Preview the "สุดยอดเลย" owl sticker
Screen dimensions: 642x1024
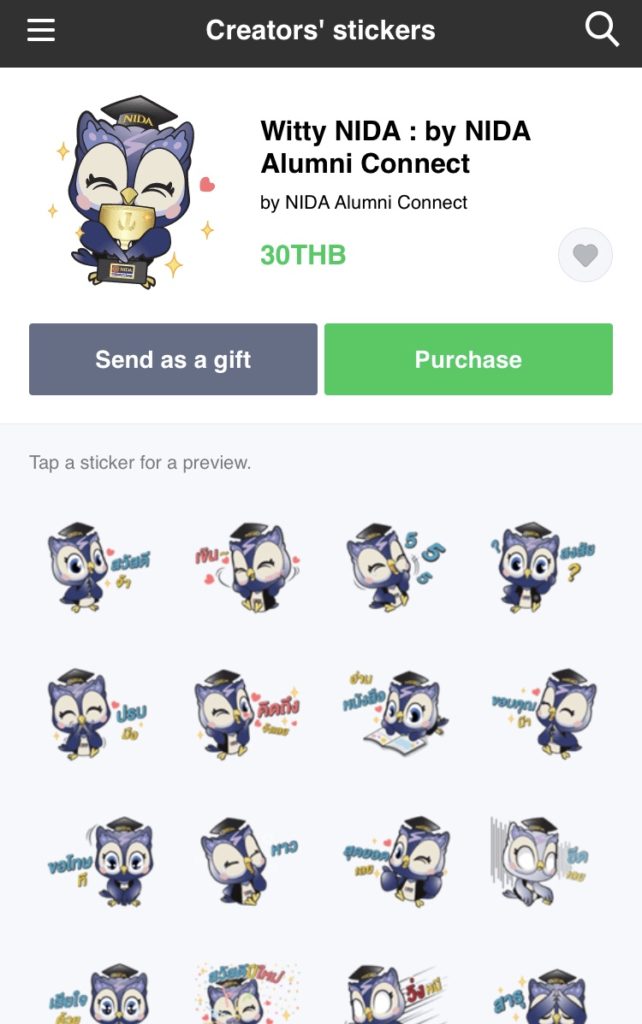[x=395, y=860]
